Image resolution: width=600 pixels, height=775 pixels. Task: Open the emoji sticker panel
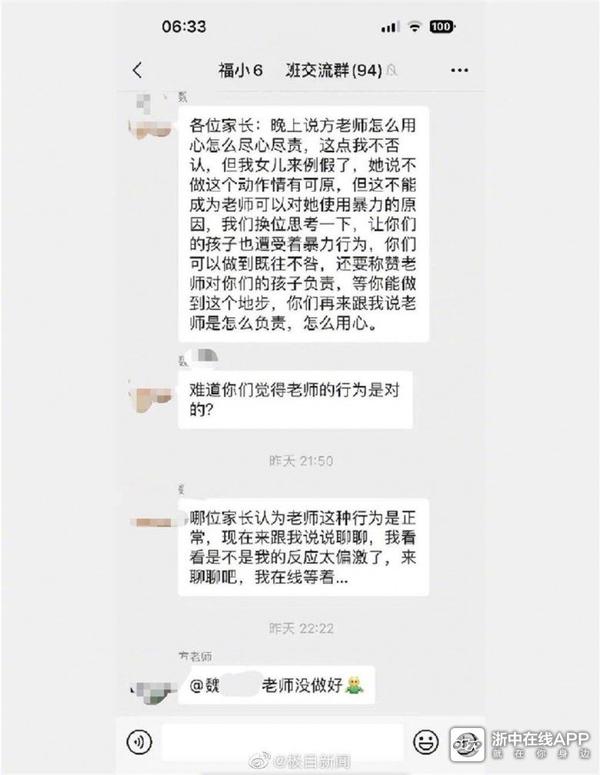point(425,741)
